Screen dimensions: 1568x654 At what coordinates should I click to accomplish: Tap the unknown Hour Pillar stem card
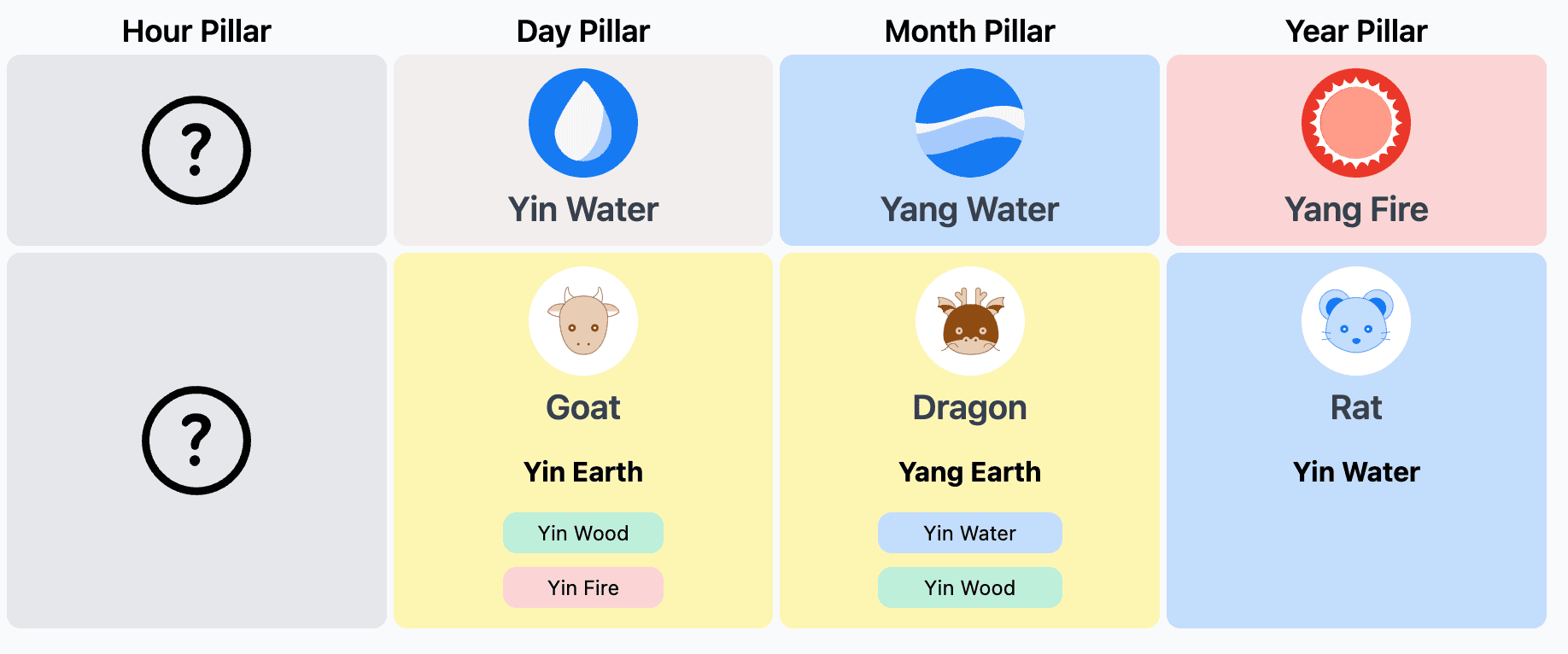(x=196, y=150)
